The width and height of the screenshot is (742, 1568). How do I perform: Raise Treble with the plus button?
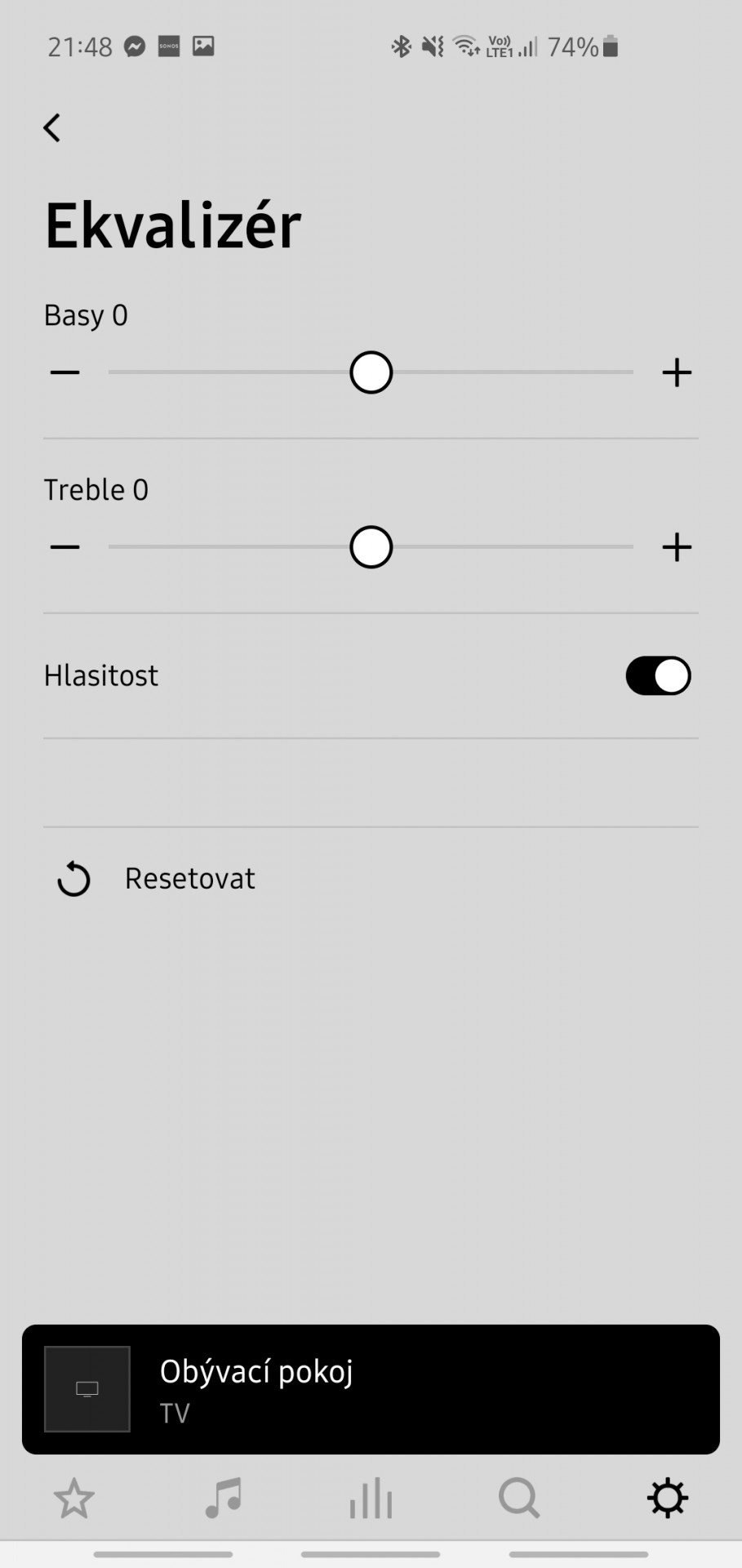click(677, 547)
